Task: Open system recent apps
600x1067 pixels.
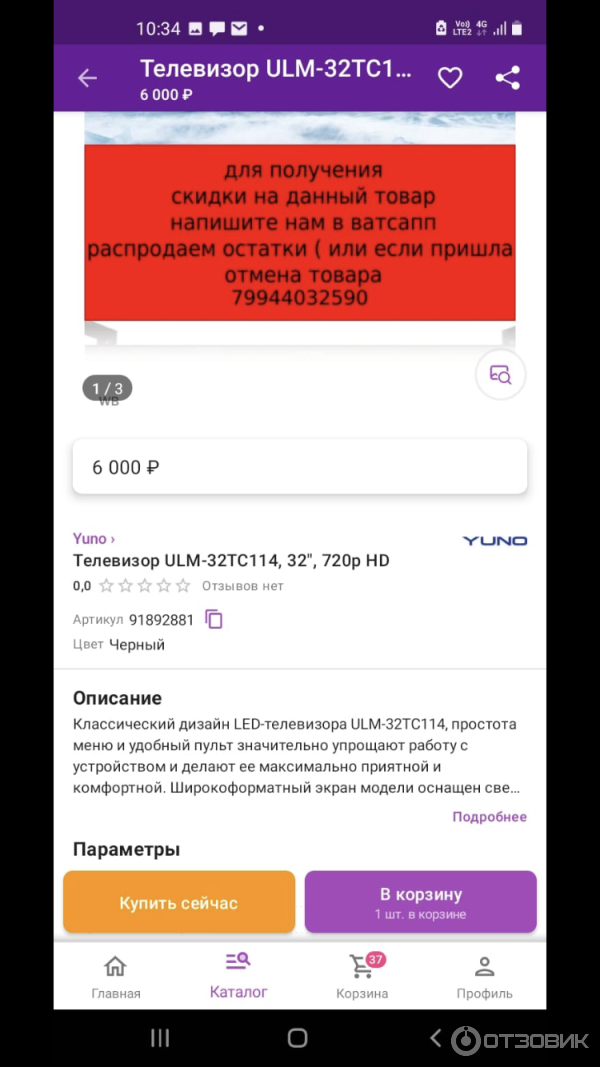Action: tap(160, 1038)
